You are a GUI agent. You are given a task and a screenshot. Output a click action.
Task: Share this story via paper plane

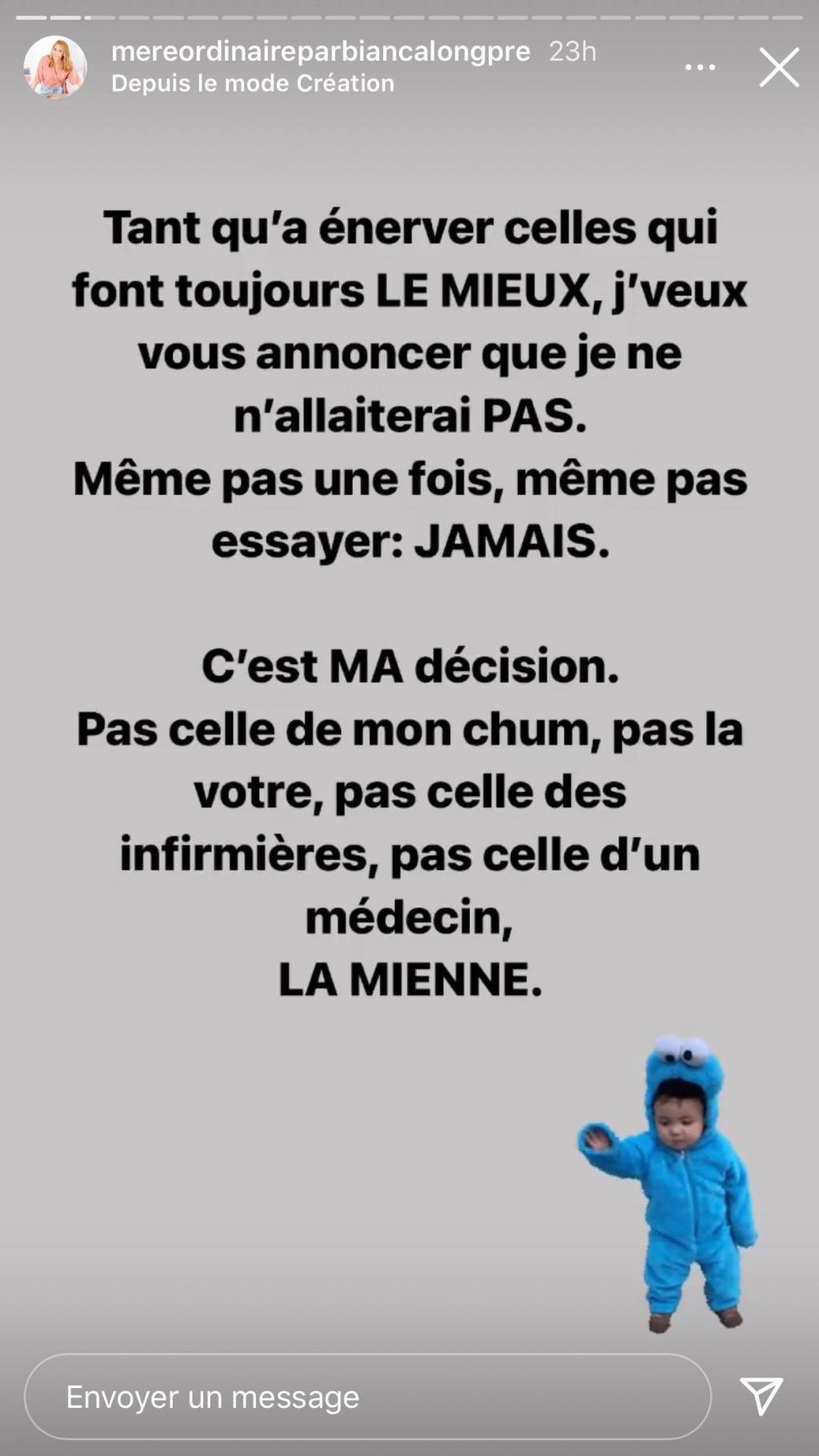[761, 1396]
